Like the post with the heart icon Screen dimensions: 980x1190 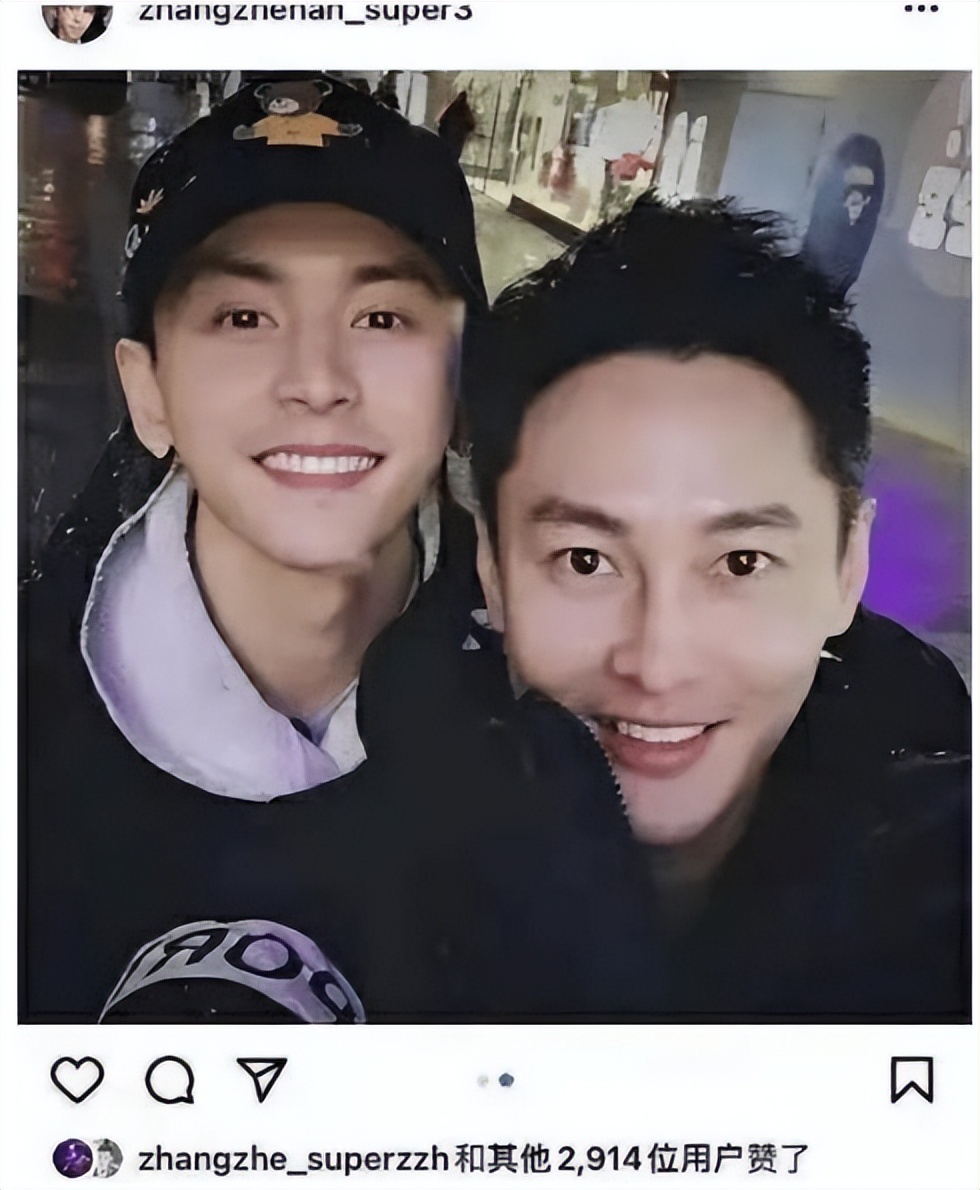[77, 1079]
